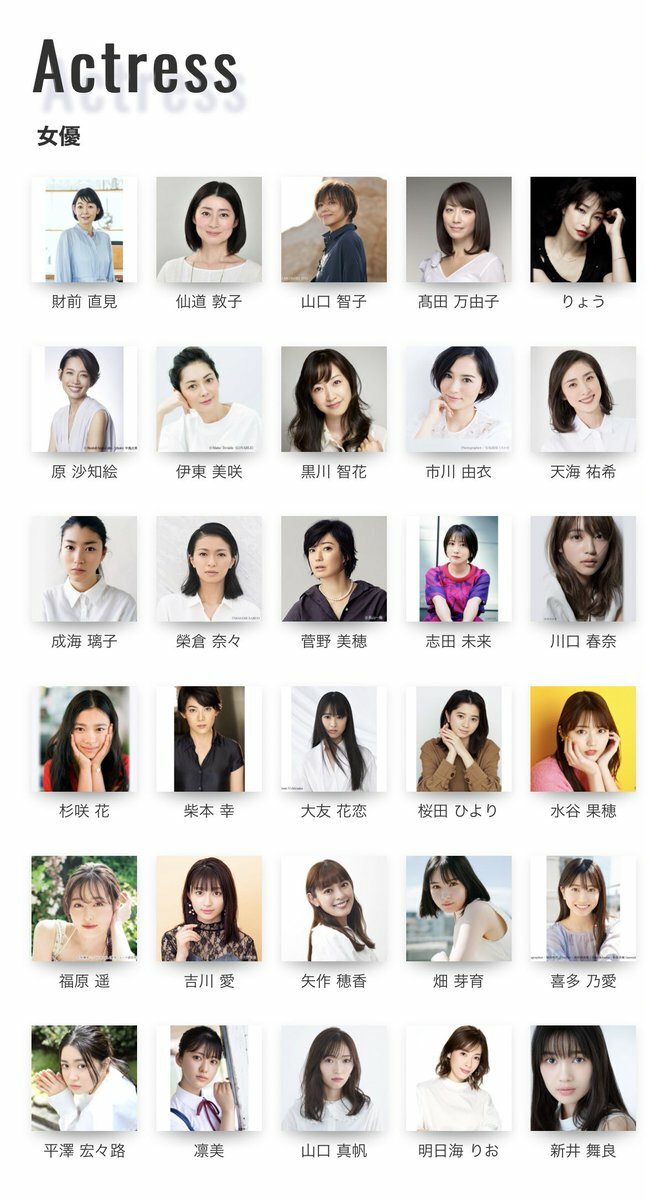Viewport: 646px width, 1200px height.
Task: Select 柴本 幸's profile
Action: [x=209, y=739]
